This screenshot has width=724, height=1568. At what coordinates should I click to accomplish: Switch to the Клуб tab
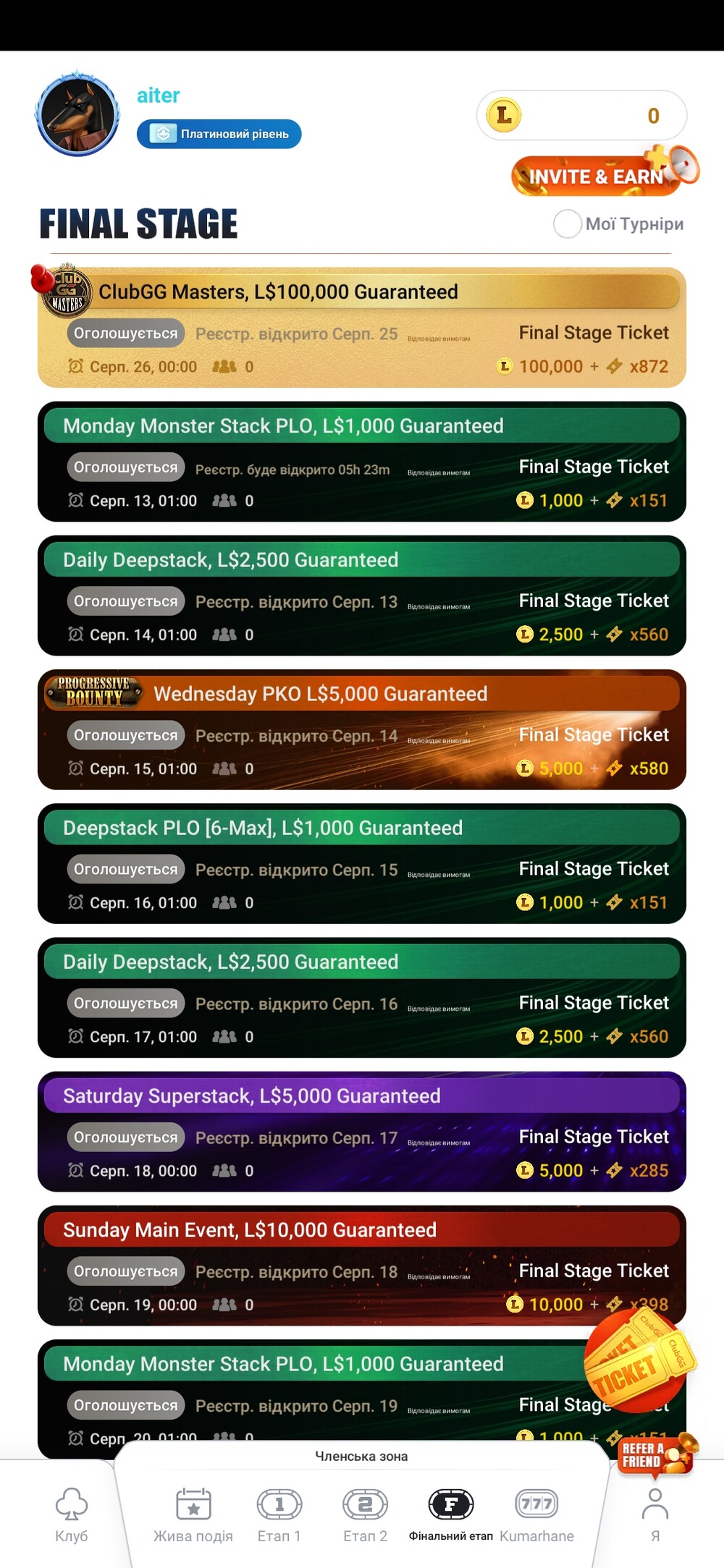click(x=71, y=1514)
